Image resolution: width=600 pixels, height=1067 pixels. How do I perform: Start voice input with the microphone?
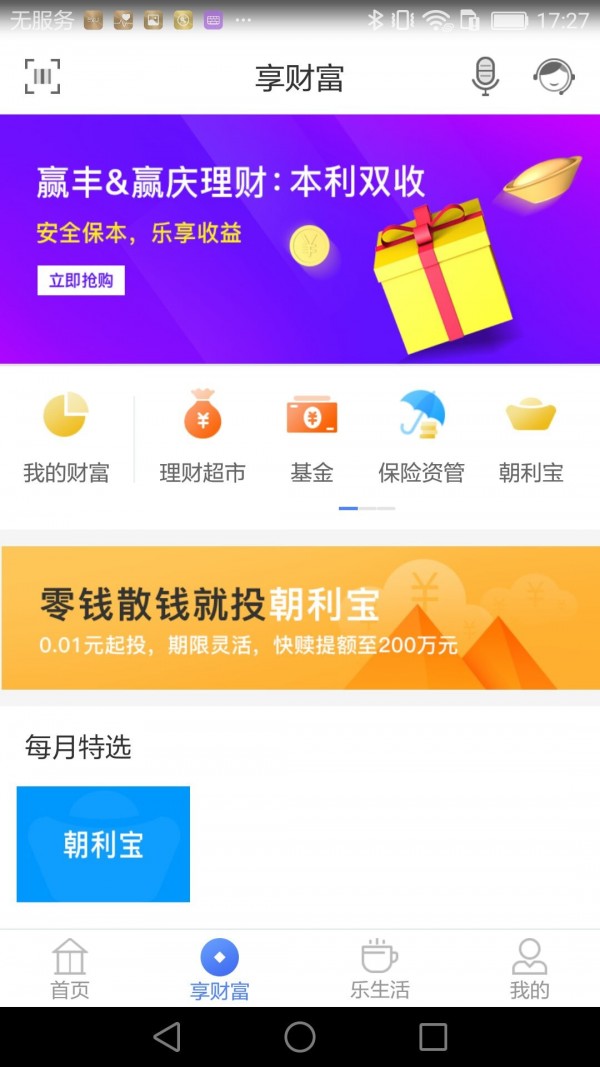coord(485,77)
